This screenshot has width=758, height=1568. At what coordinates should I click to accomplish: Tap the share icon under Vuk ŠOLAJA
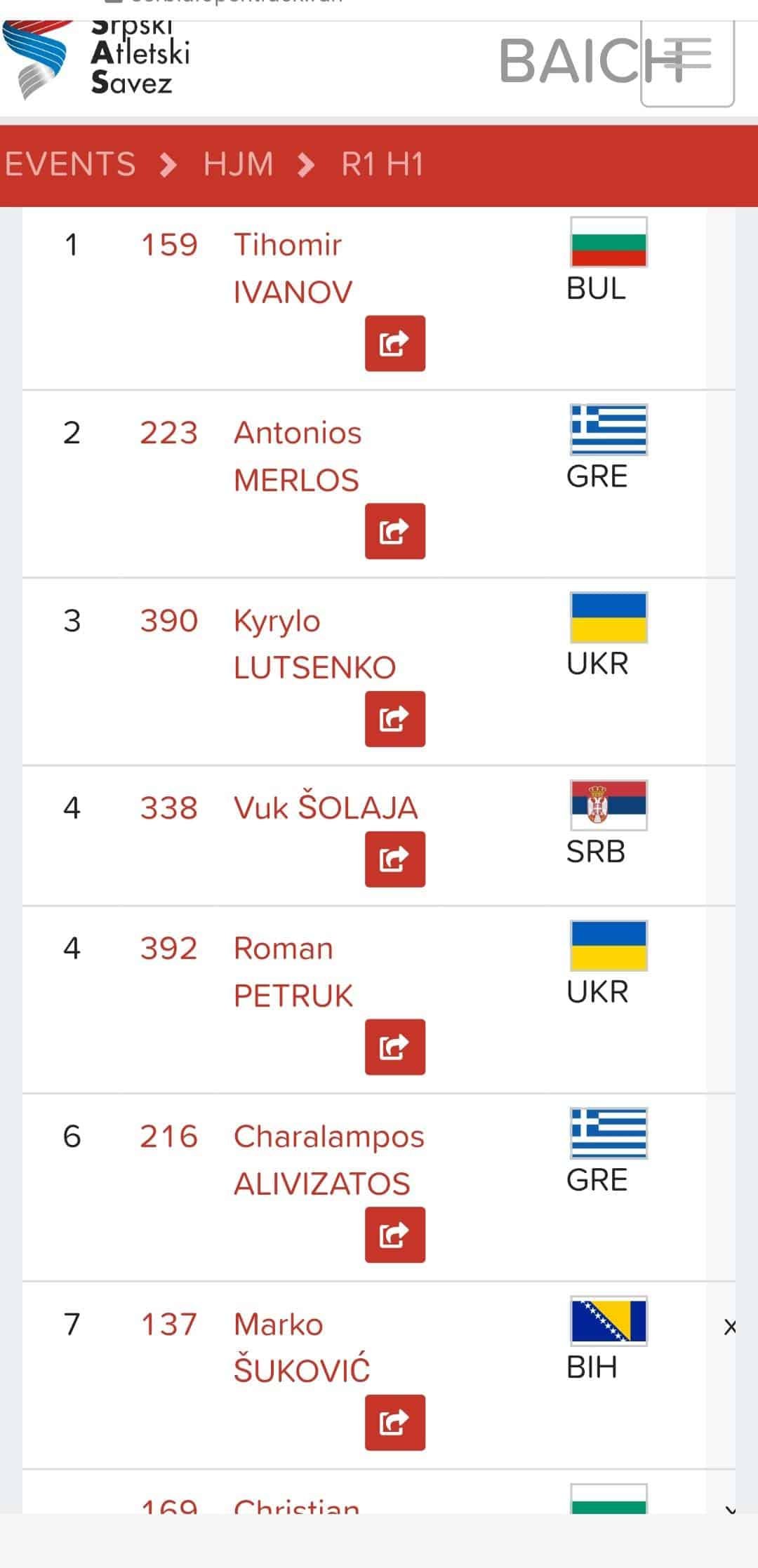pos(394,859)
